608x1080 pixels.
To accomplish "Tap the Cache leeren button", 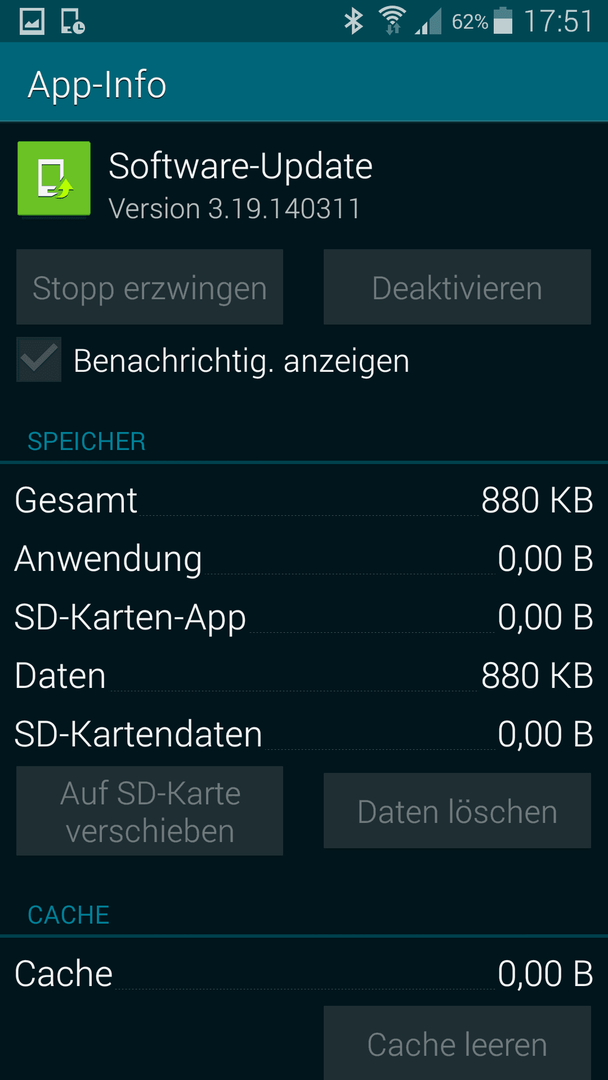I will [x=457, y=1043].
